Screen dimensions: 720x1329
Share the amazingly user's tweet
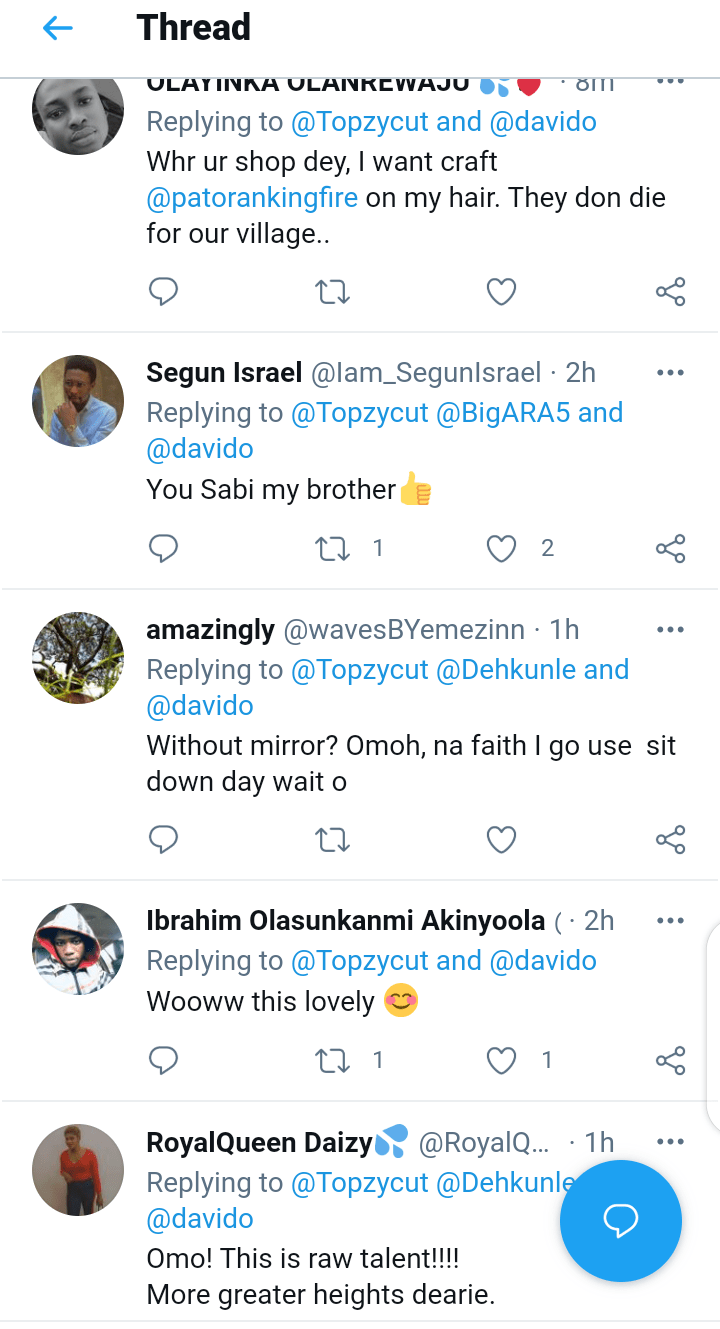point(670,840)
